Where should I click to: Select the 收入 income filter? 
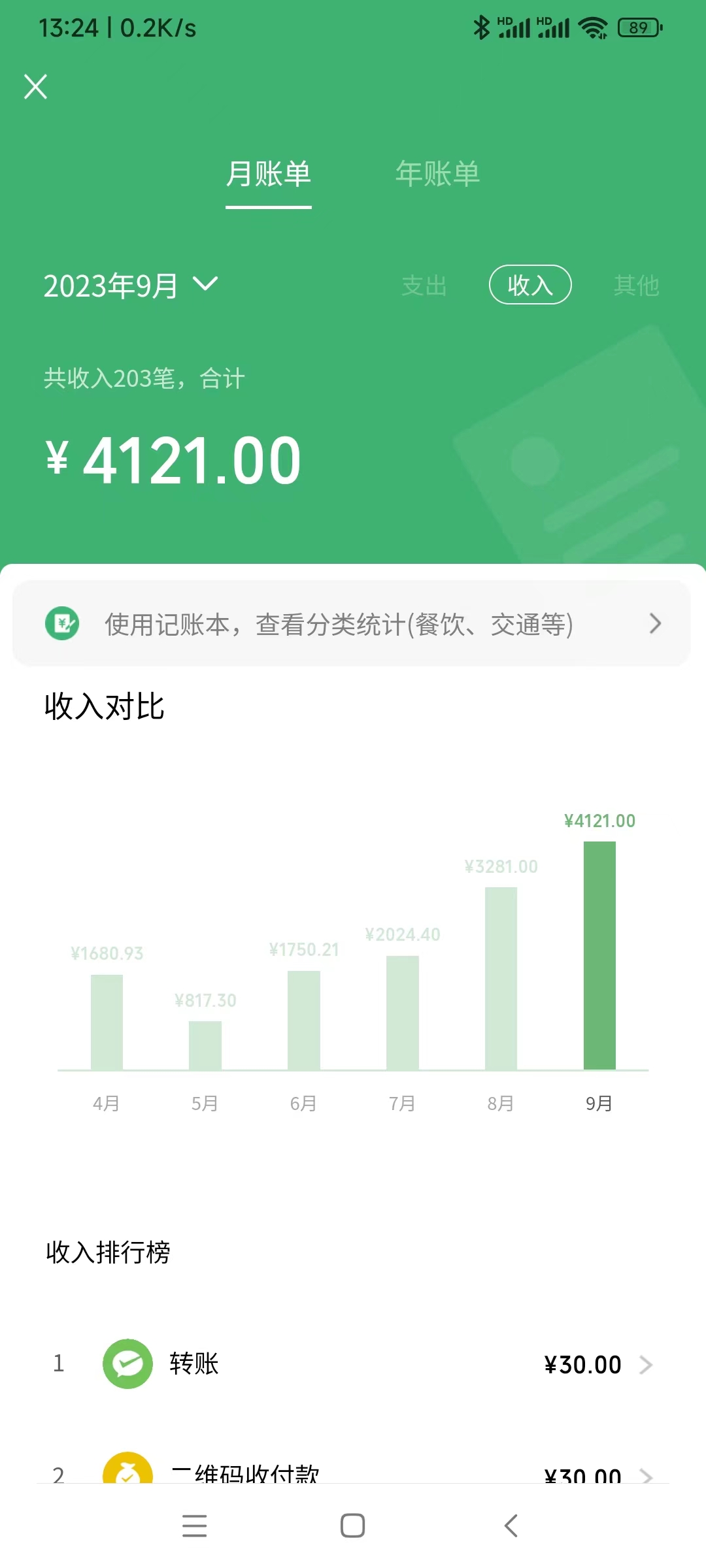coord(530,286)
